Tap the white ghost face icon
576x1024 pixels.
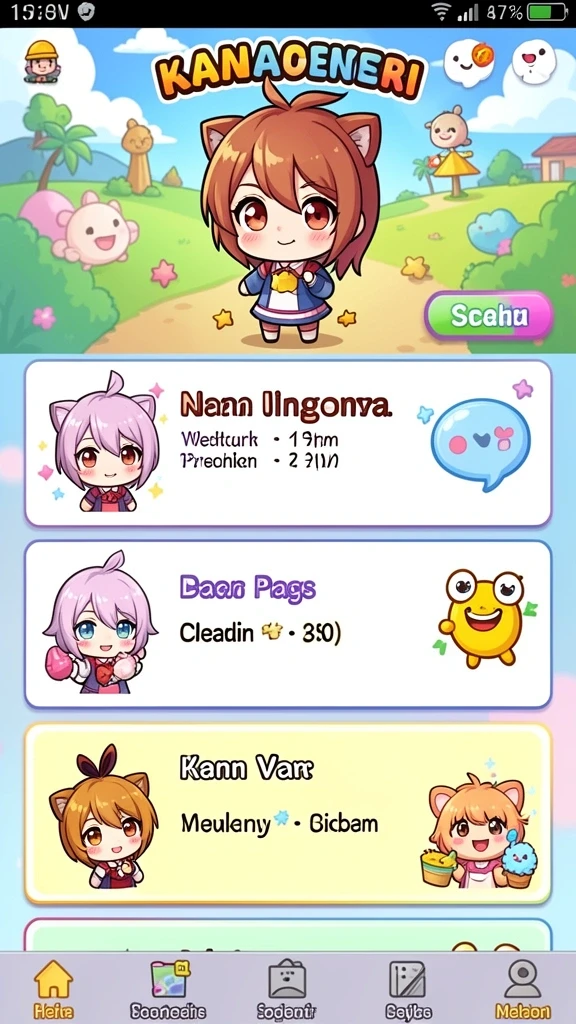tap(534, 62)
